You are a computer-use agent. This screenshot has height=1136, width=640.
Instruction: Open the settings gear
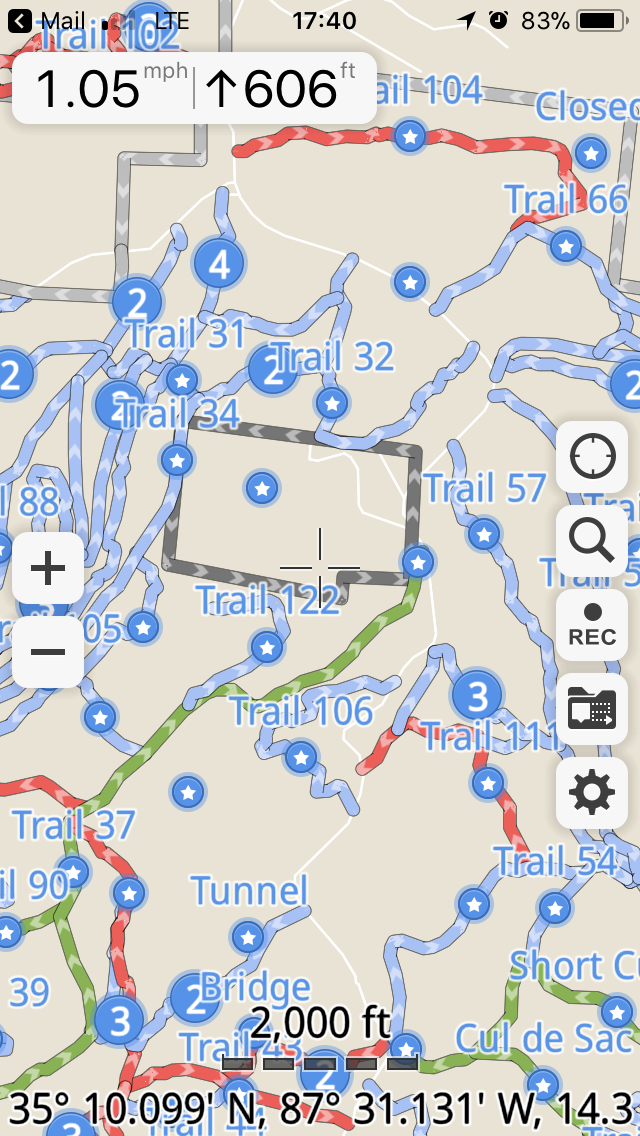pyautogui.click(x=592, y=793)
